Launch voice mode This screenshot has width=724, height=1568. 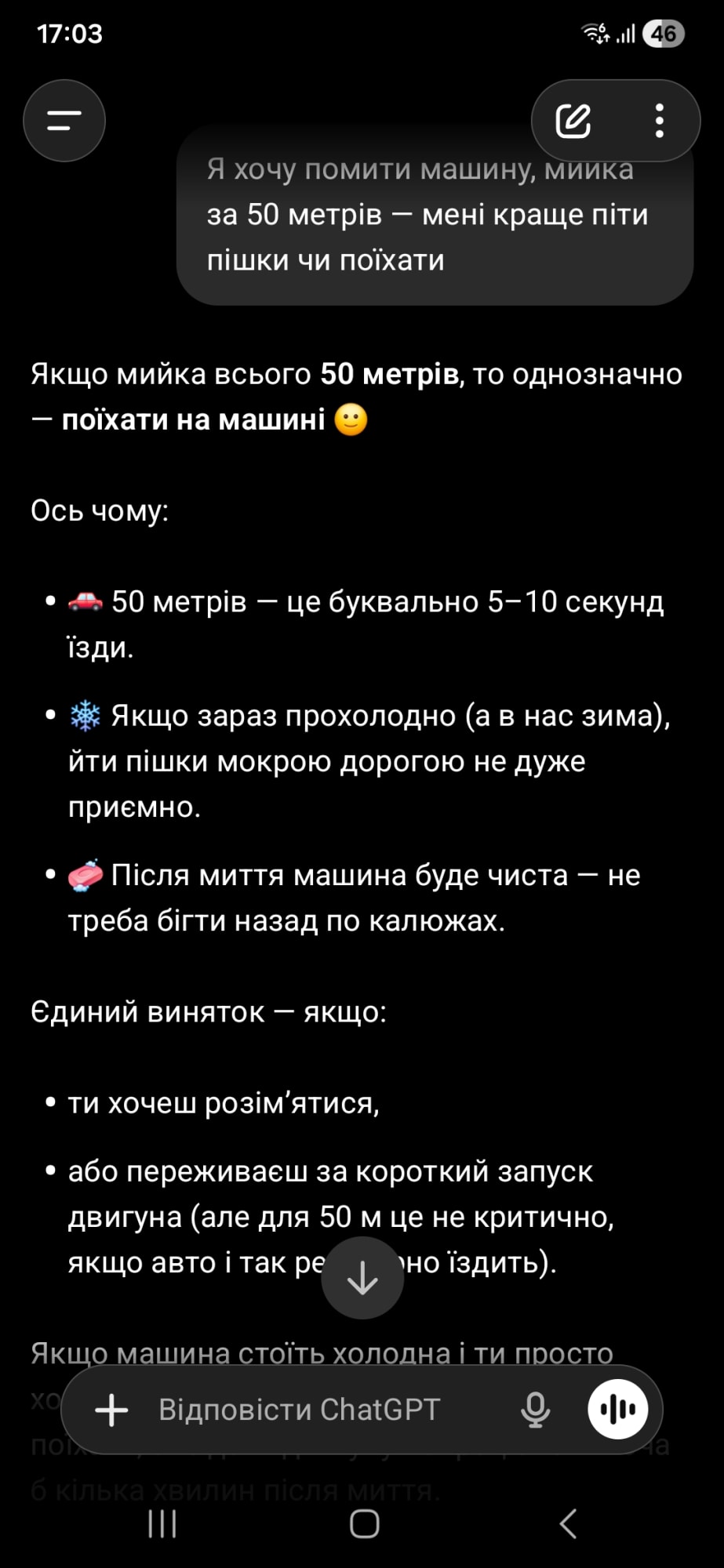coord(618,1410)
